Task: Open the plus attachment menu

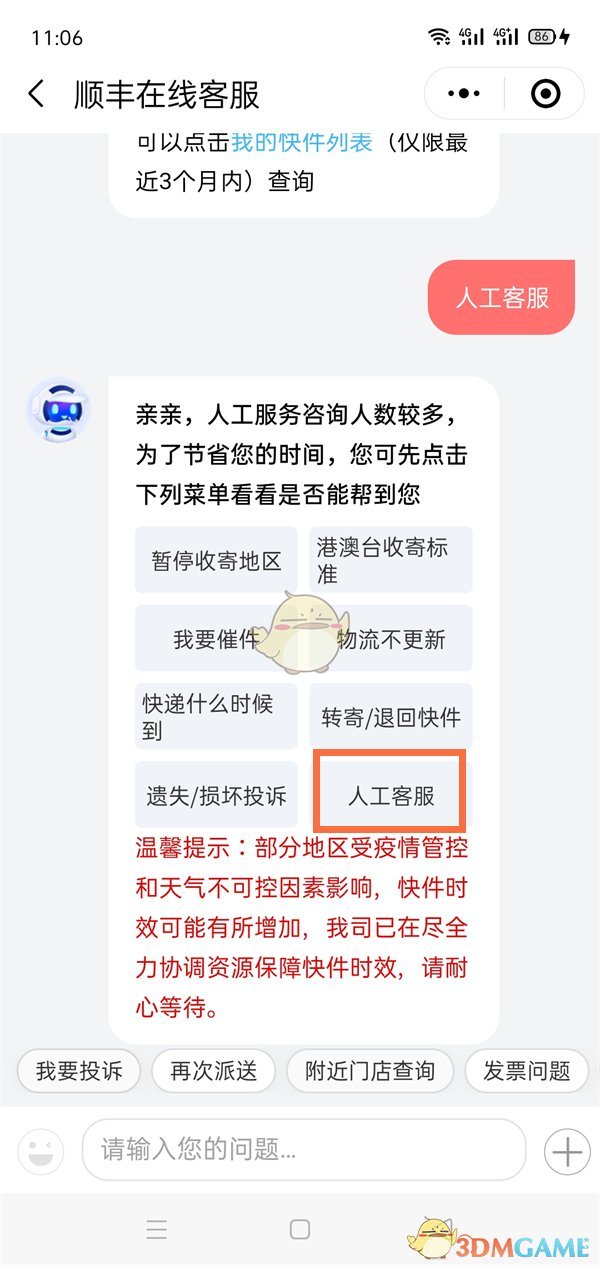Action: 566,1151
